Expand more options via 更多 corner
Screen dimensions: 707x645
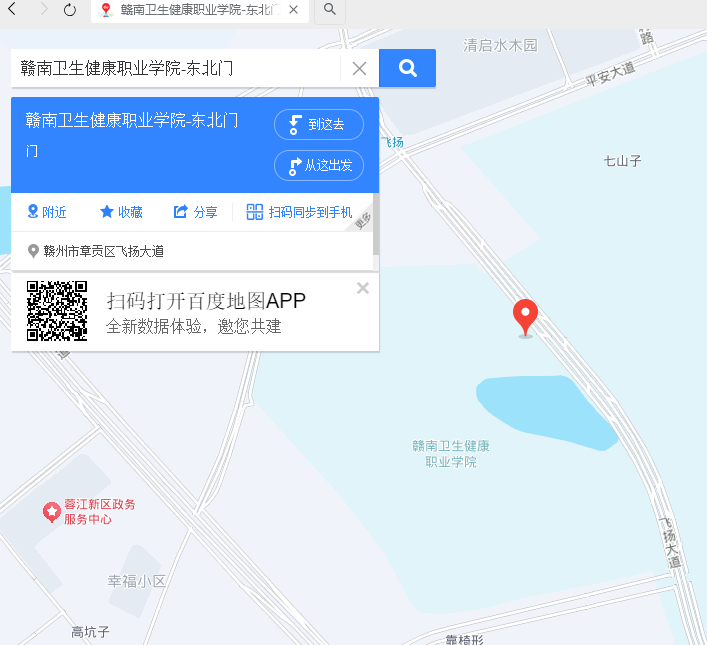pyautogui.click(x=364, y=220)
